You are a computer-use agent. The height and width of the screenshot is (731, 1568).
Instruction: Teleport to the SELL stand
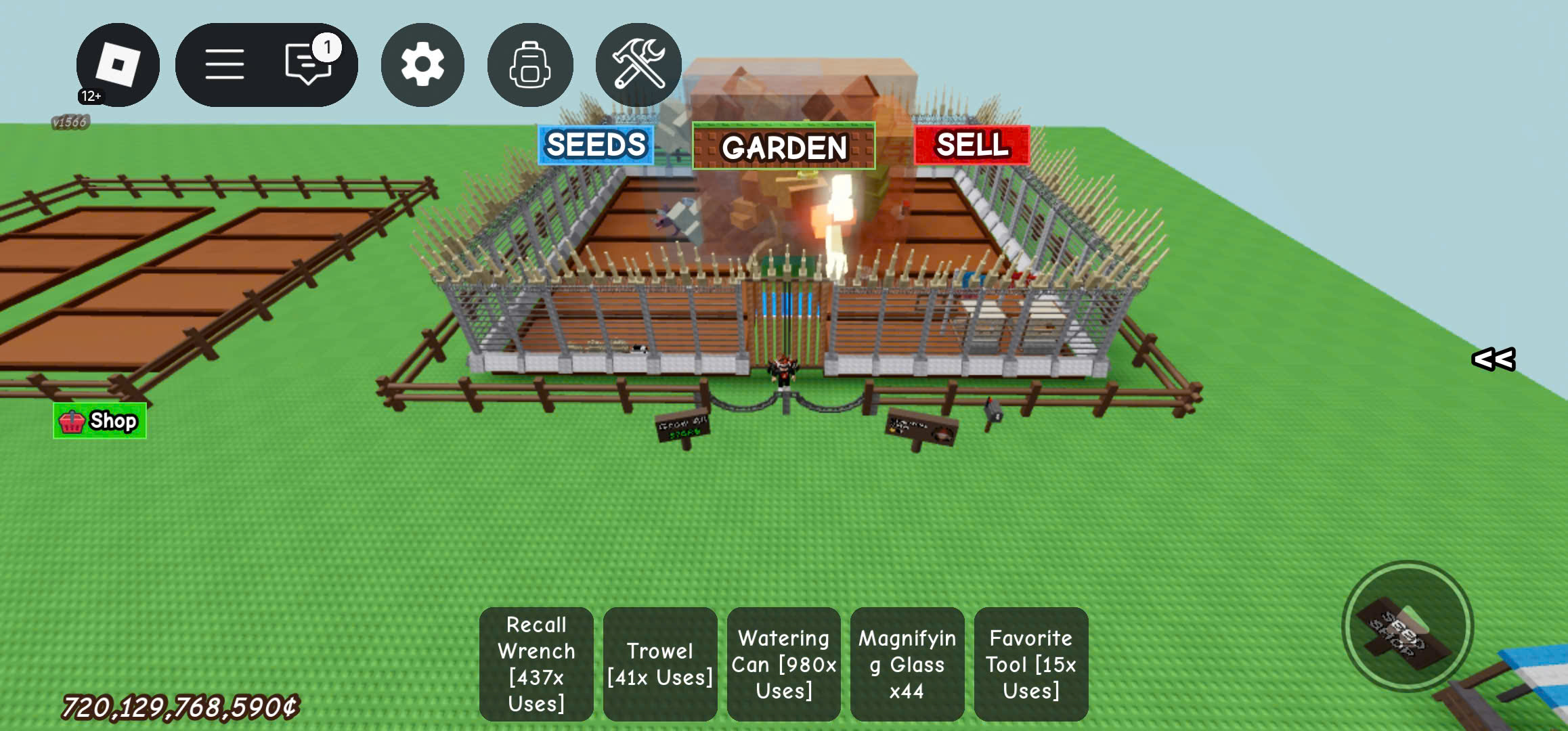(972, 145)
